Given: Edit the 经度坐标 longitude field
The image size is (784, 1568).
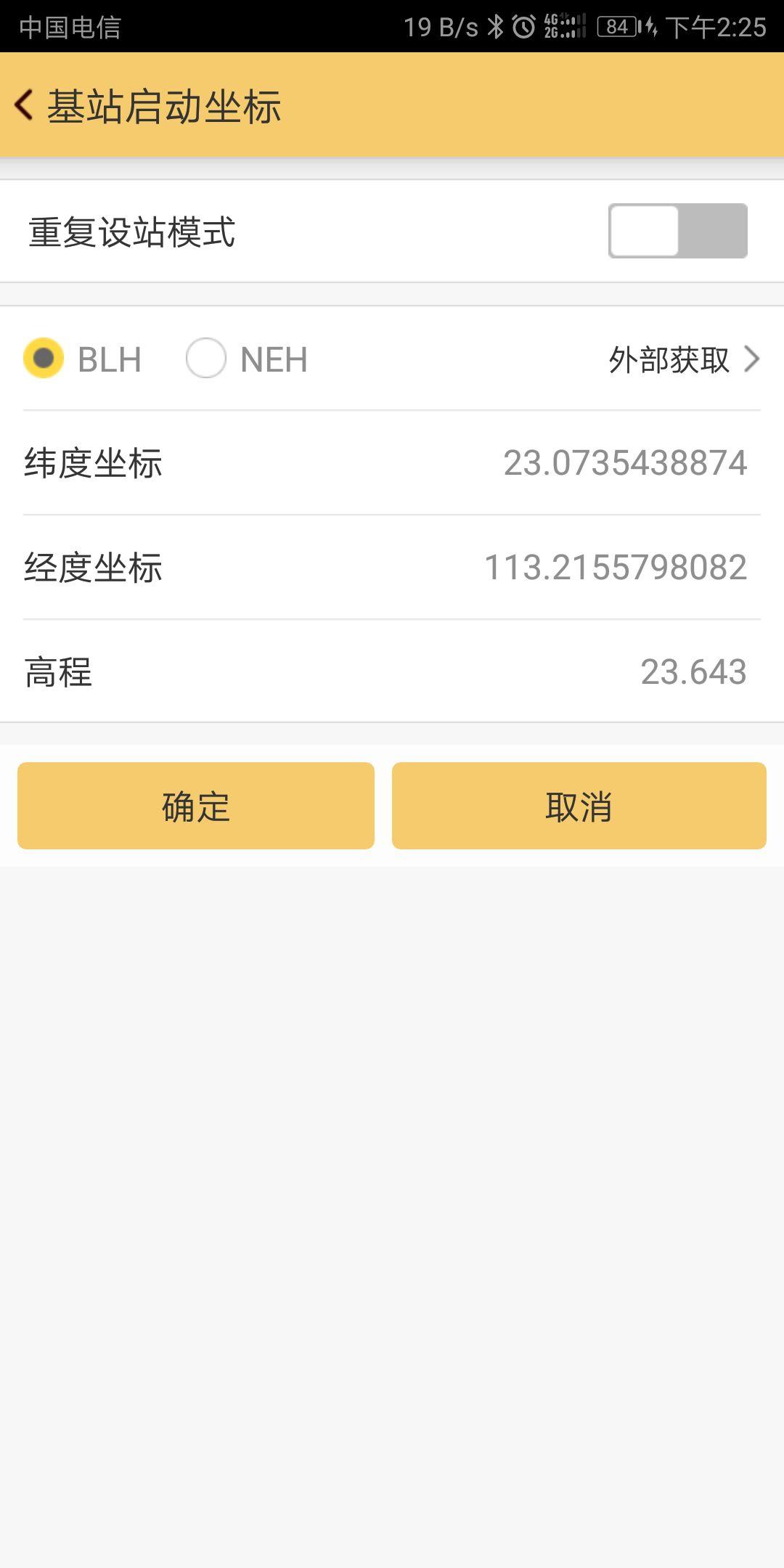Looking at the screenshot, I should pyautogui.click(x=615, y=568).
